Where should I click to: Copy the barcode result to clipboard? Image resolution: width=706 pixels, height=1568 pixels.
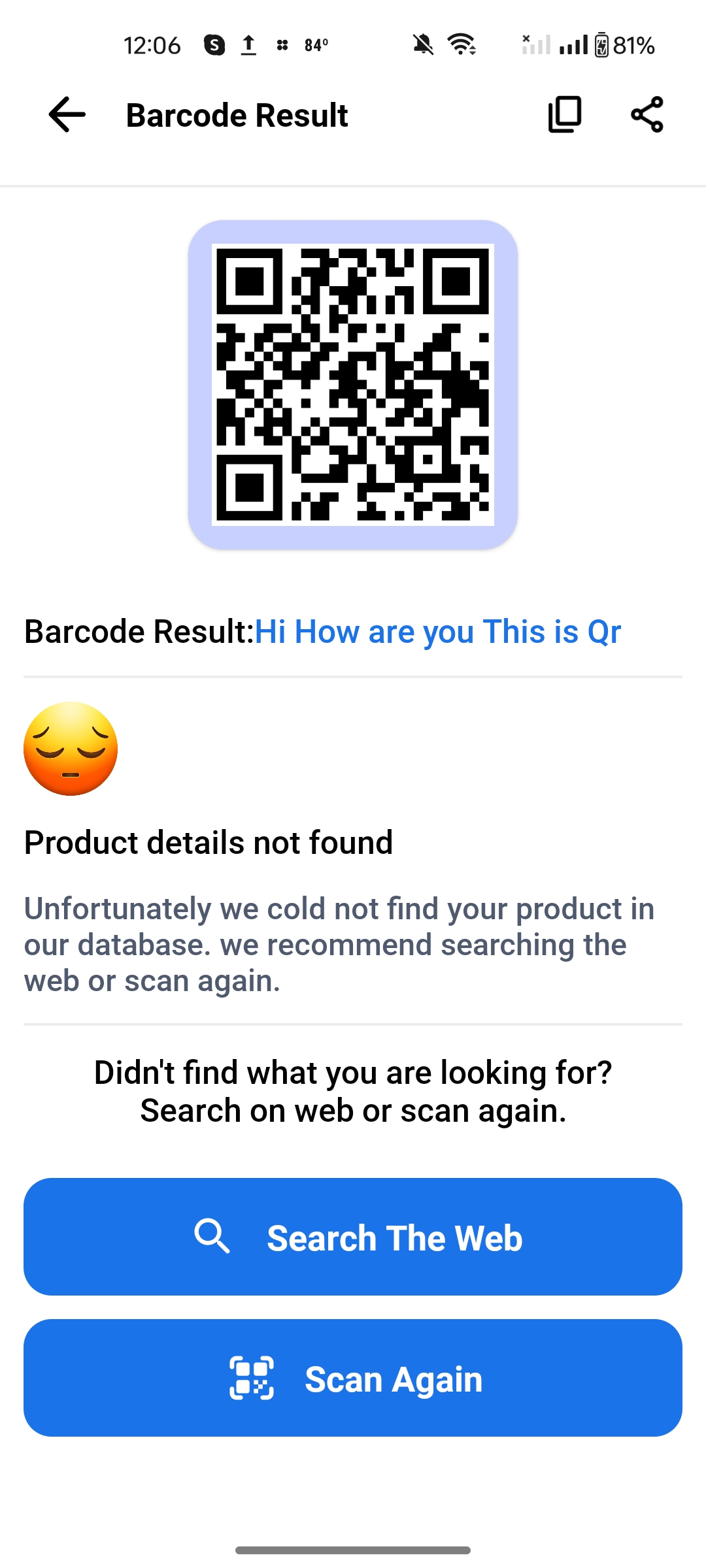click(565, 115)
